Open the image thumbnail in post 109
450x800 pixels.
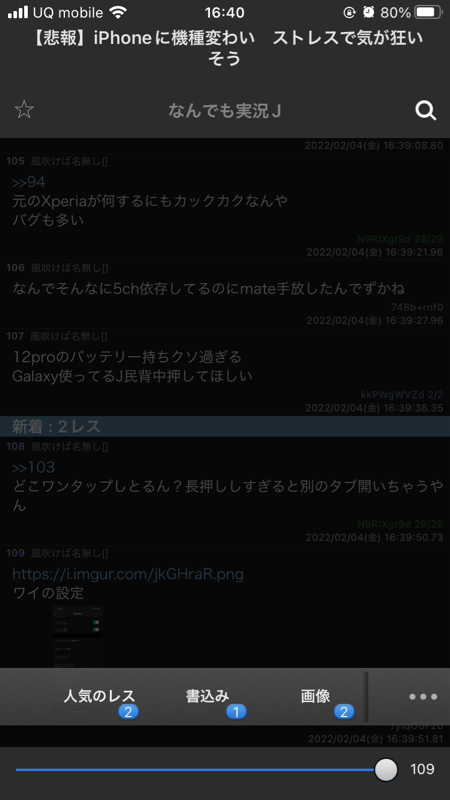[78, 637]
